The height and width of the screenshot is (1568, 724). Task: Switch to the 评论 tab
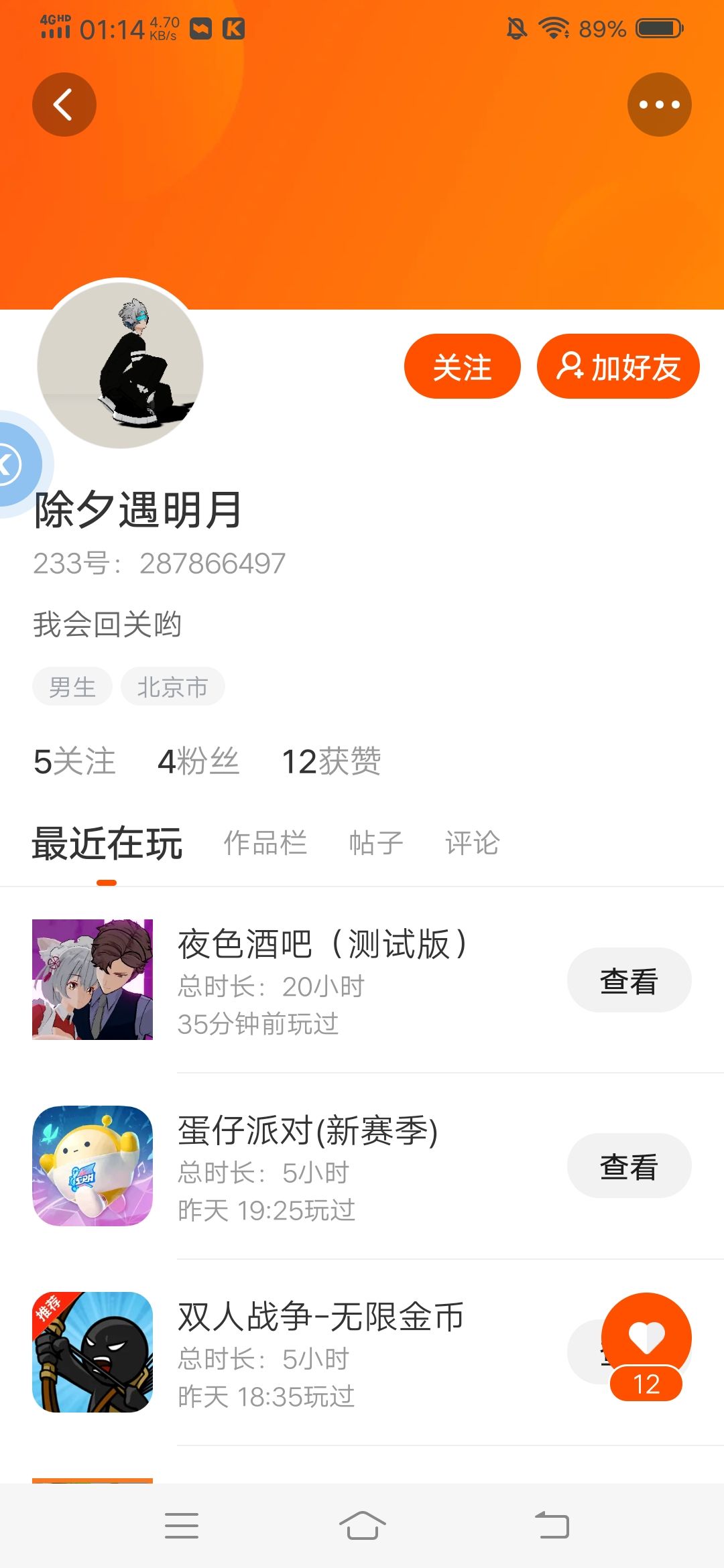(473, 843)
